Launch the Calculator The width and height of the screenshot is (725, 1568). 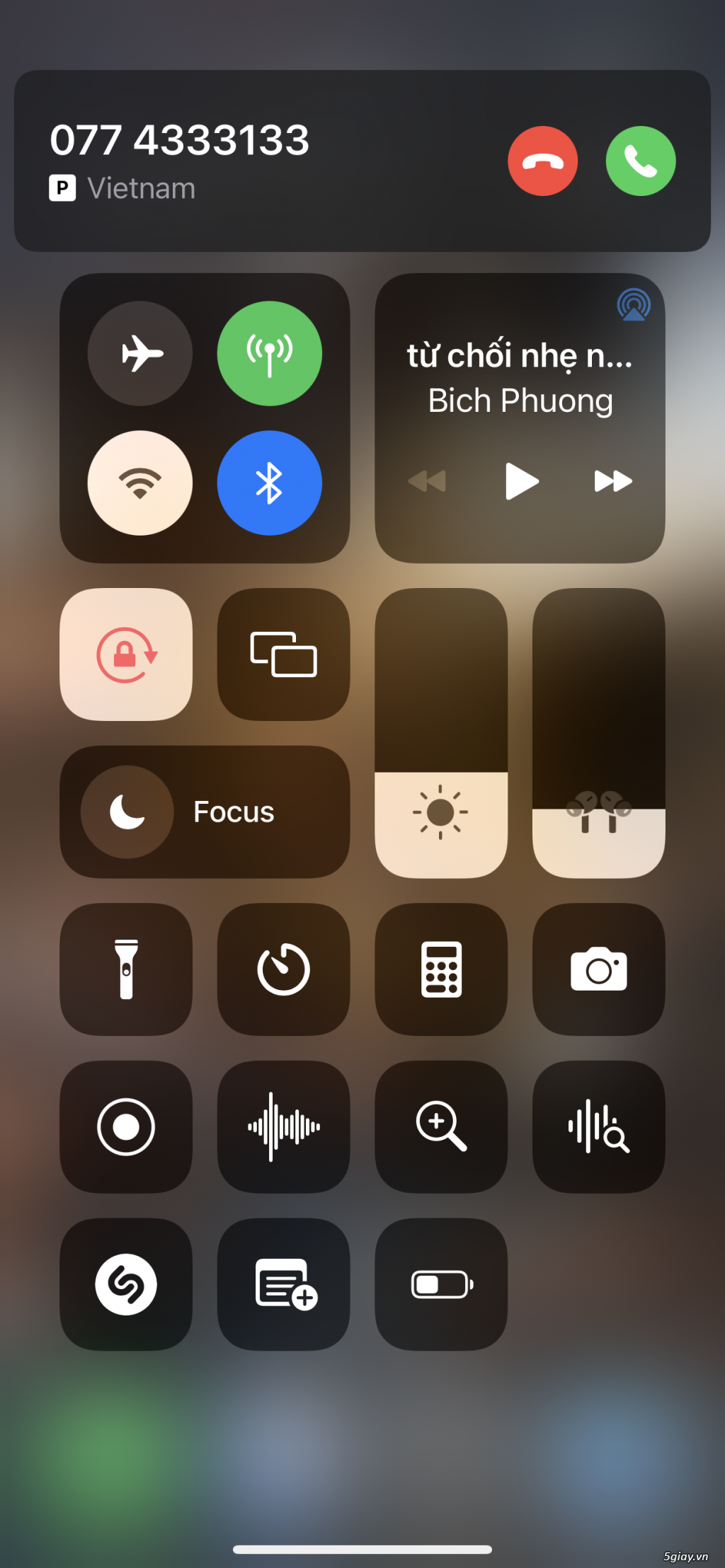point(441,969)
